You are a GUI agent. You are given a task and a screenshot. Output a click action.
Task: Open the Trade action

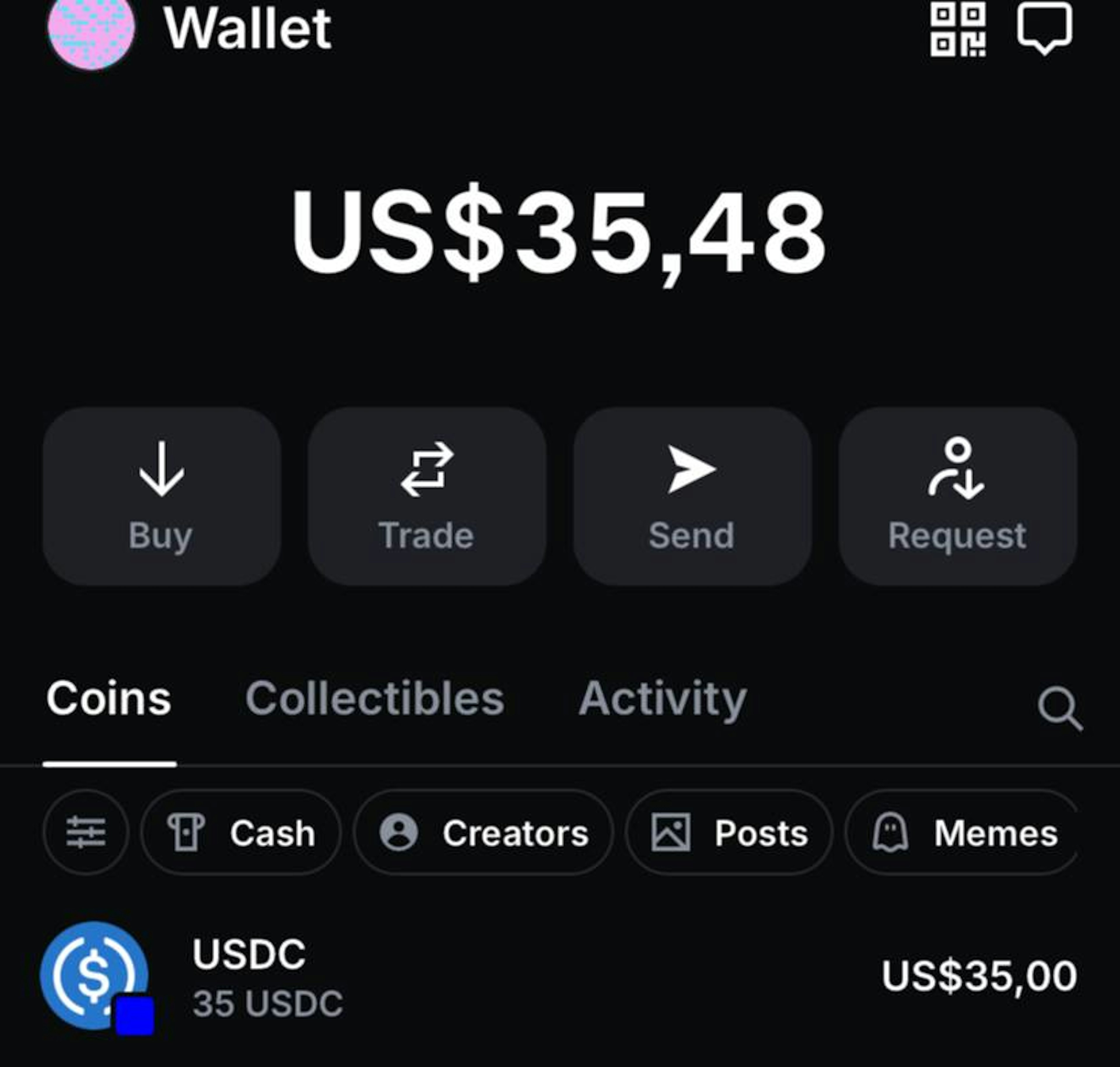tap(427, 496)
